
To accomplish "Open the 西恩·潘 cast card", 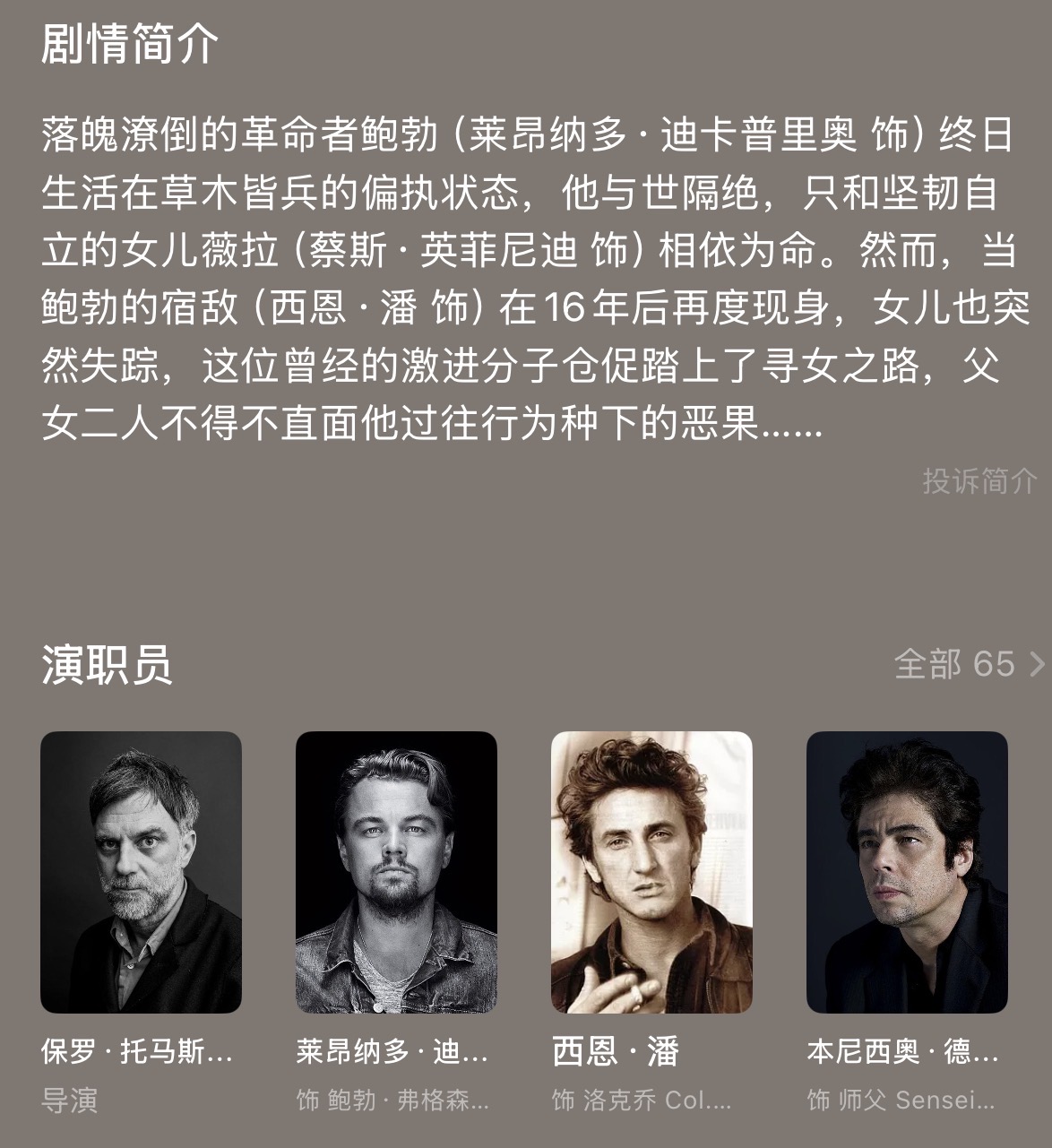I will (x=651, y=872).
